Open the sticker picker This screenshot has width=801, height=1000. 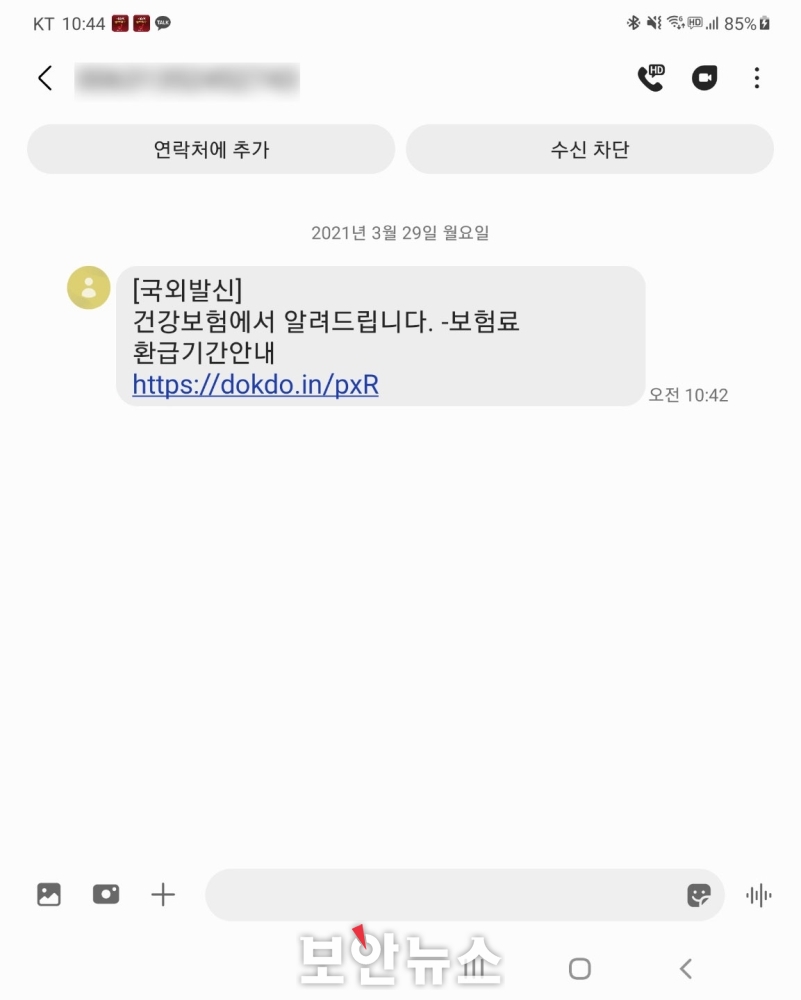[x=699, y=895]
